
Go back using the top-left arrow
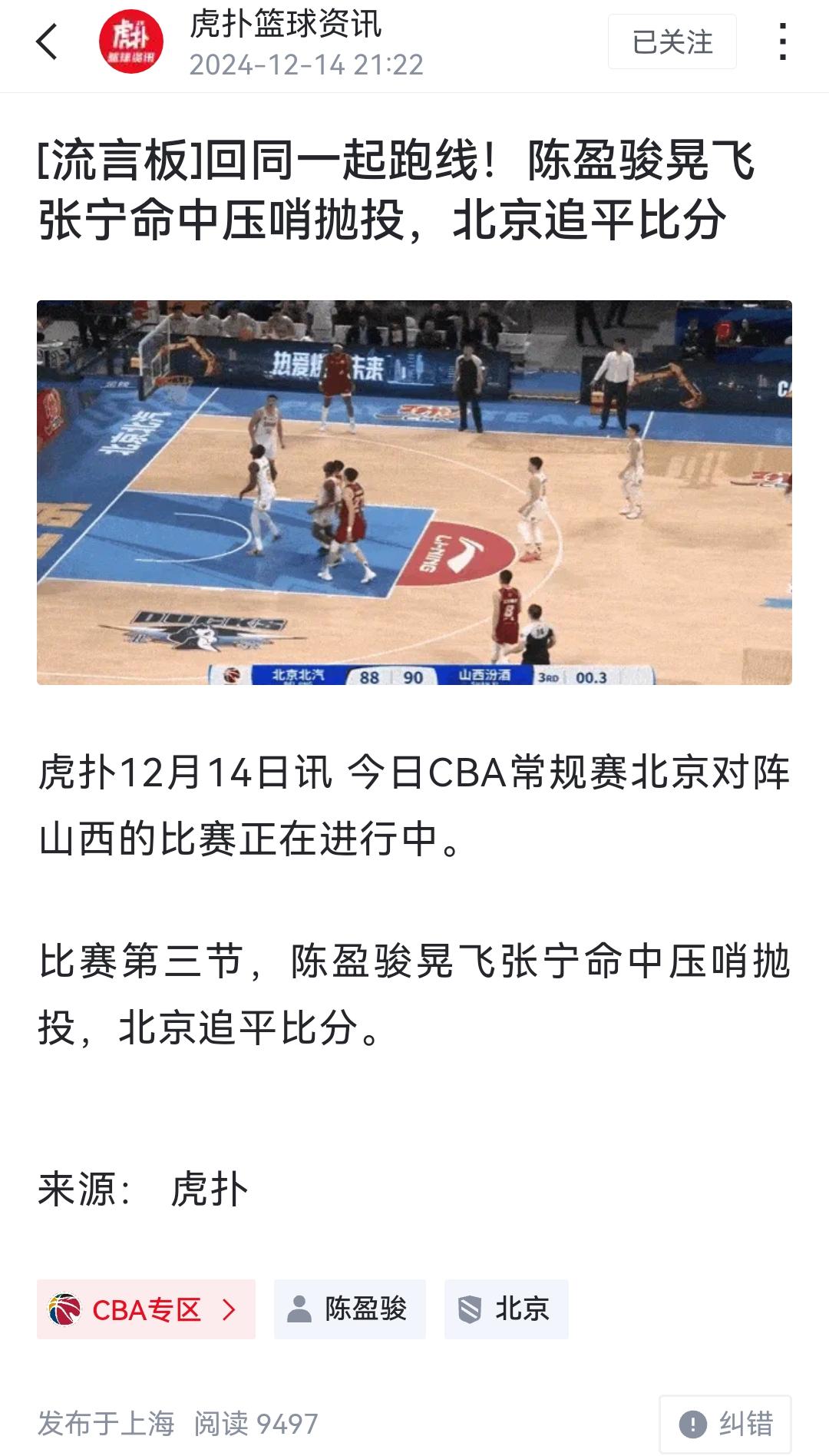[48, 41]
